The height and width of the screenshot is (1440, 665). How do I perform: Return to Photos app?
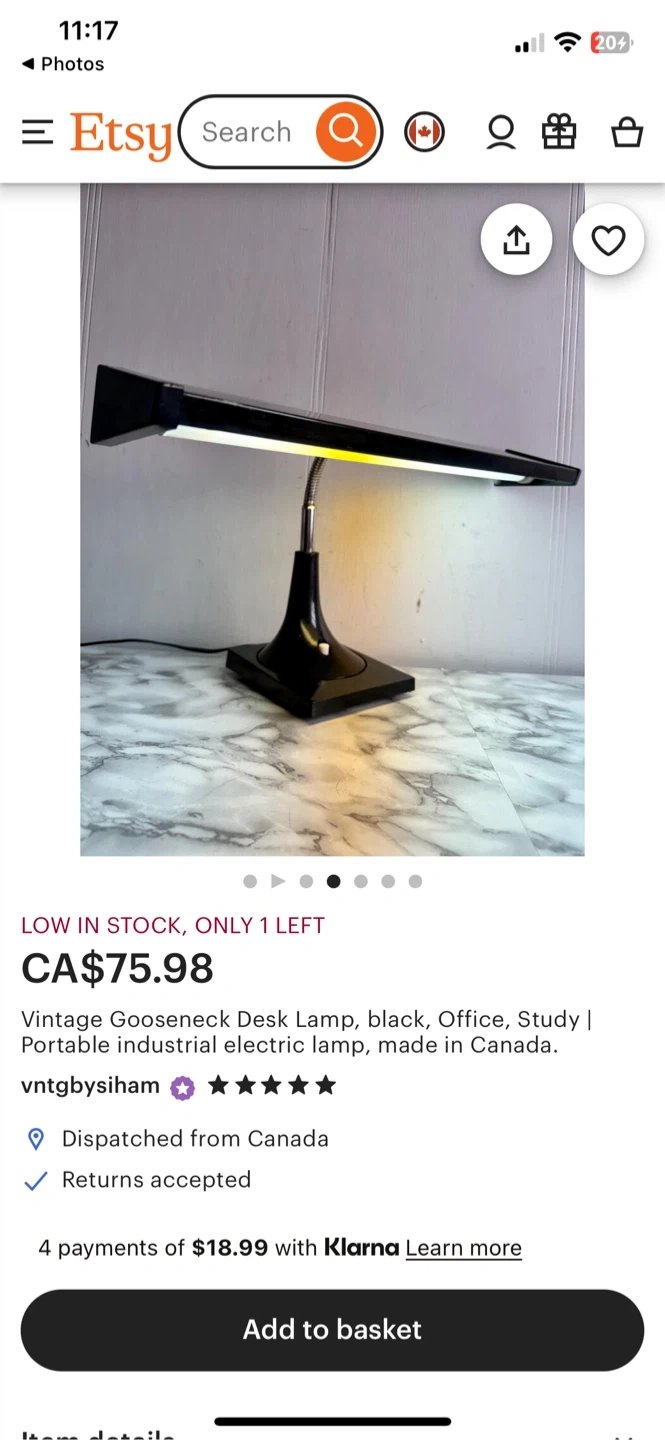click(62, 64)
